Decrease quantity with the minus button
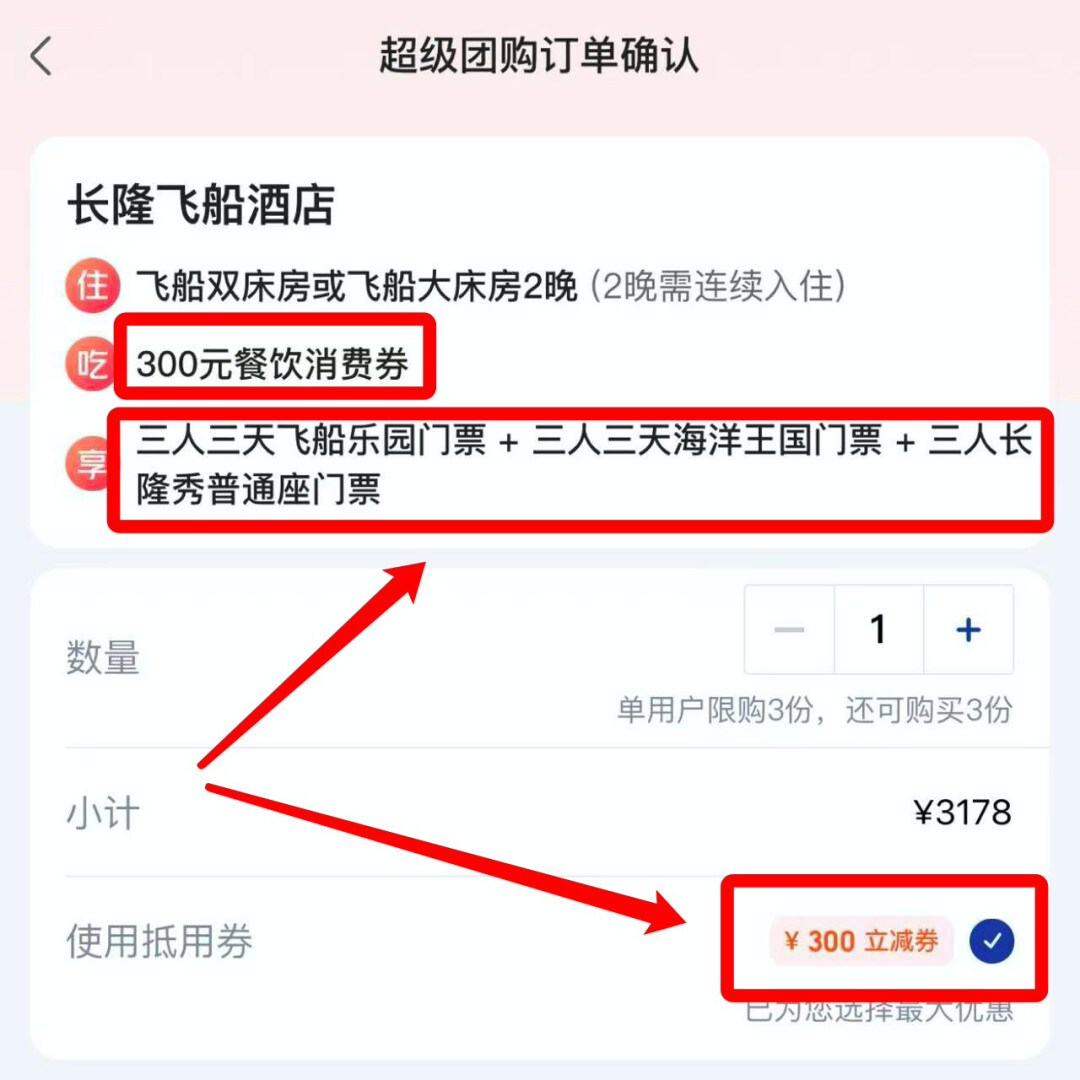Viewport: 1080px width, 1080px height. (x=789, y=630)
